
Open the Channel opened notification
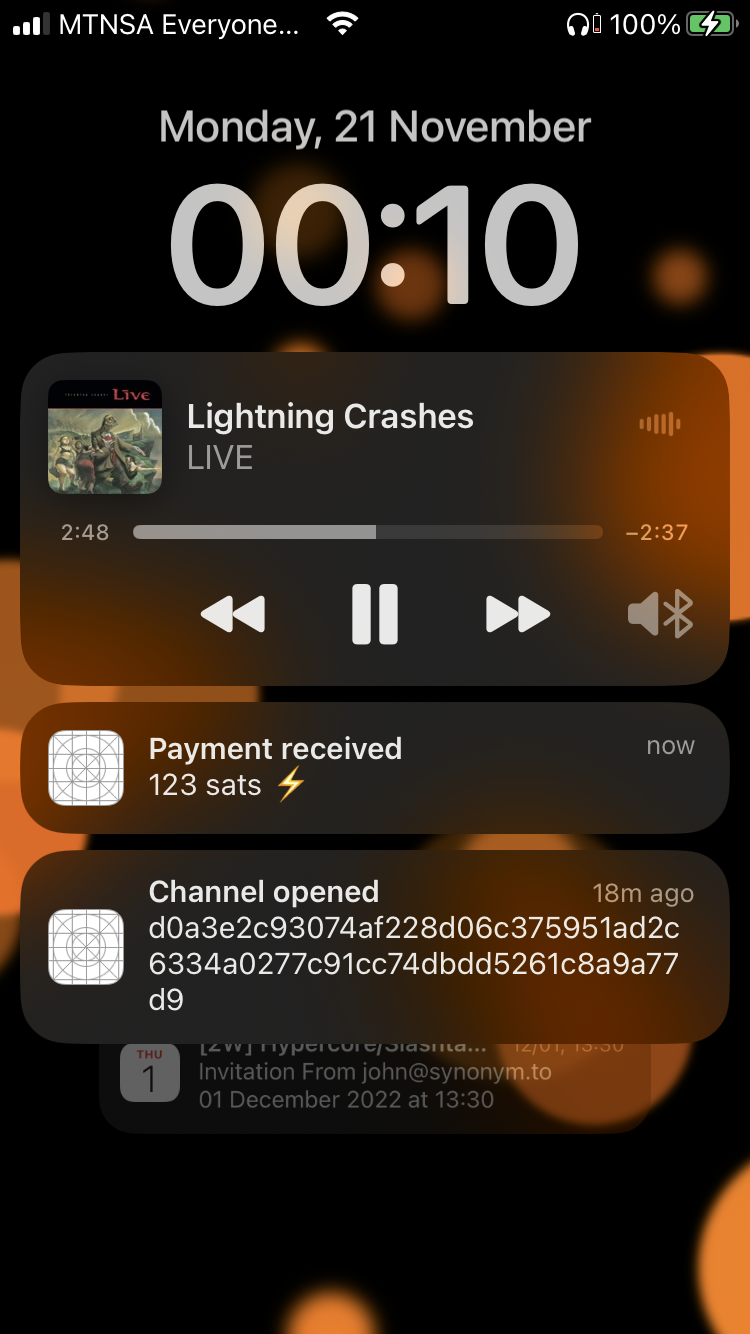coord(375,946)
